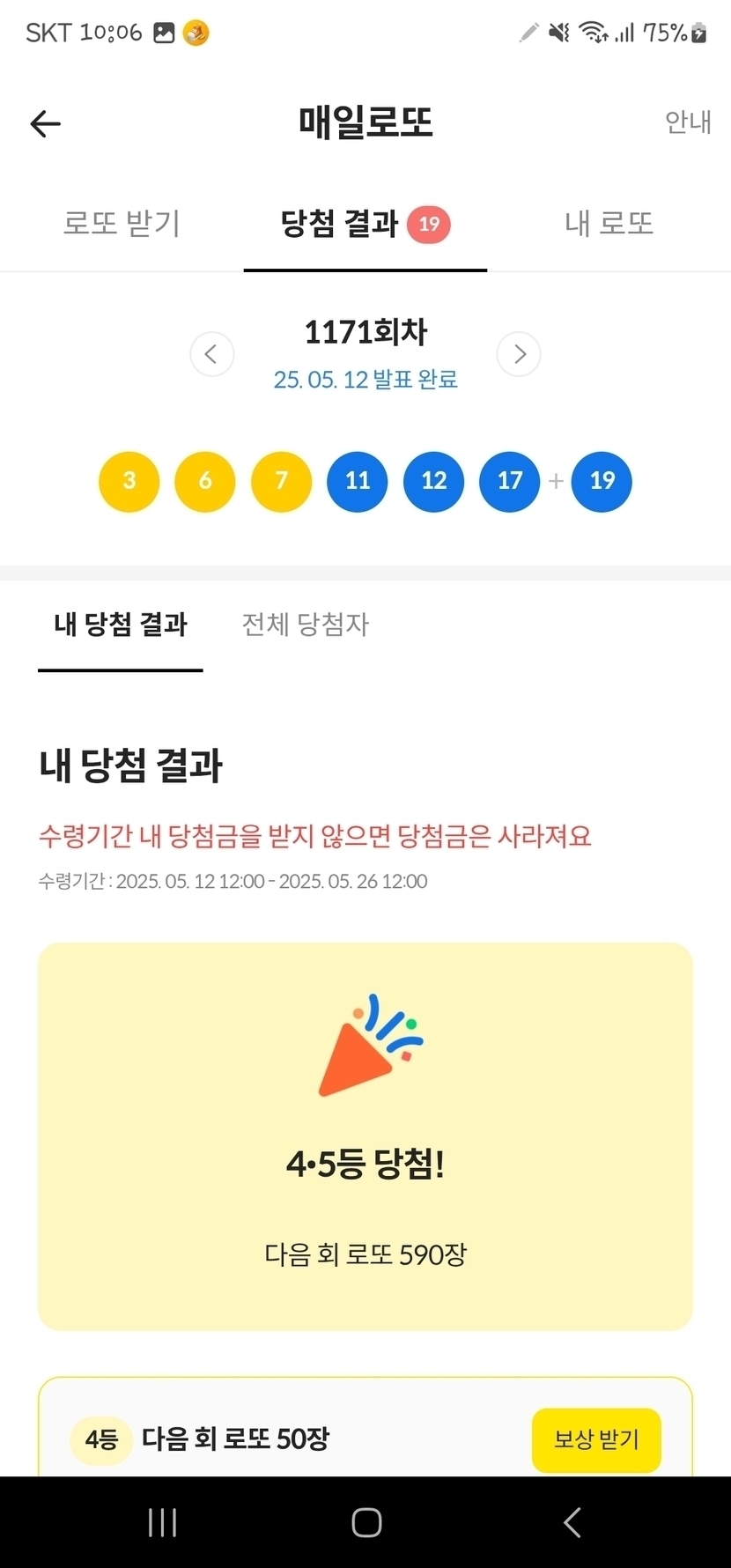Image resolution: width=731 pixels, height=1568 pixels.
Task: Open the 안내 guide link
Action: coord(687,122)
